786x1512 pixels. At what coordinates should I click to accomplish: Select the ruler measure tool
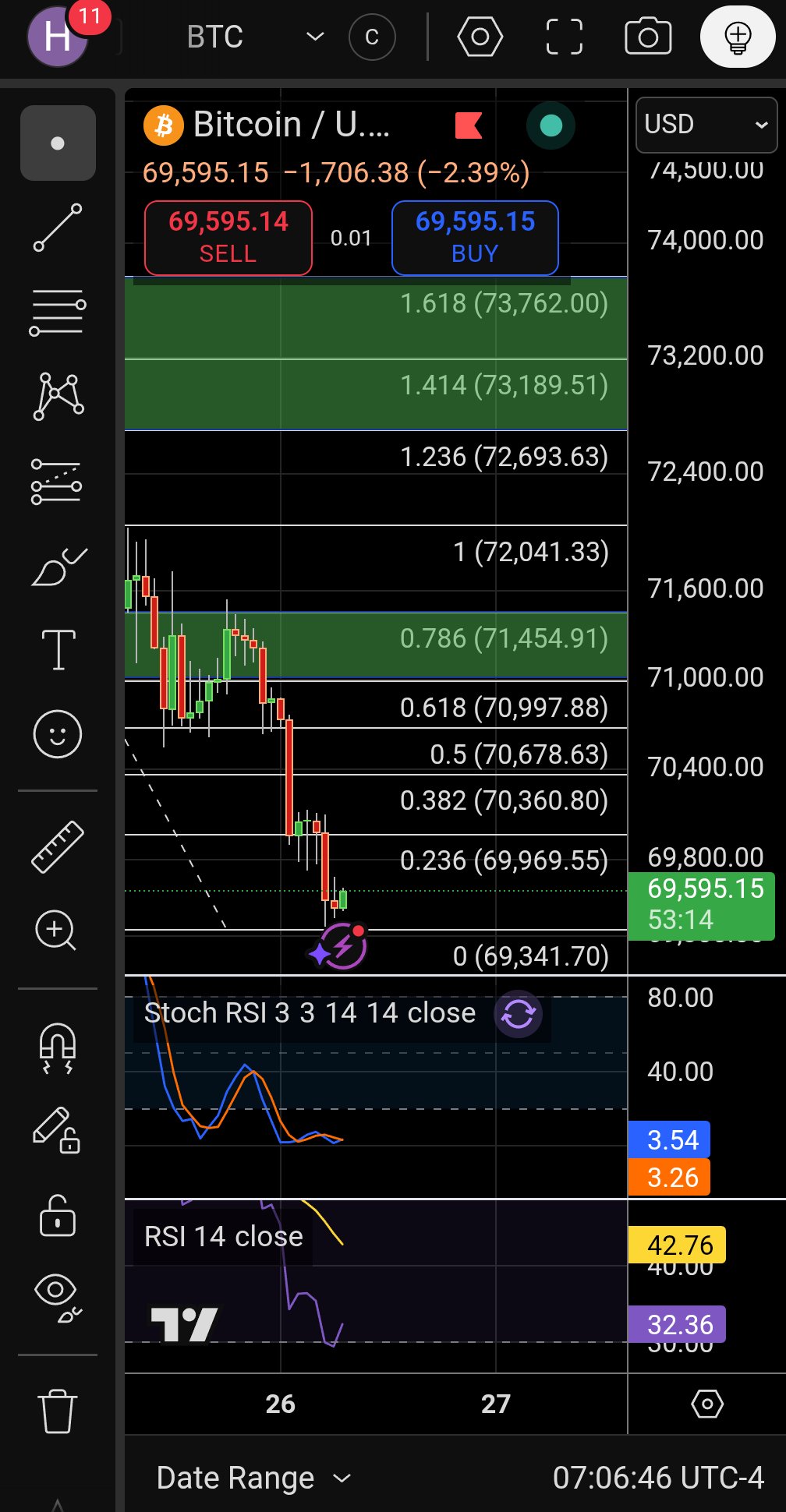(x=58, y=846)
